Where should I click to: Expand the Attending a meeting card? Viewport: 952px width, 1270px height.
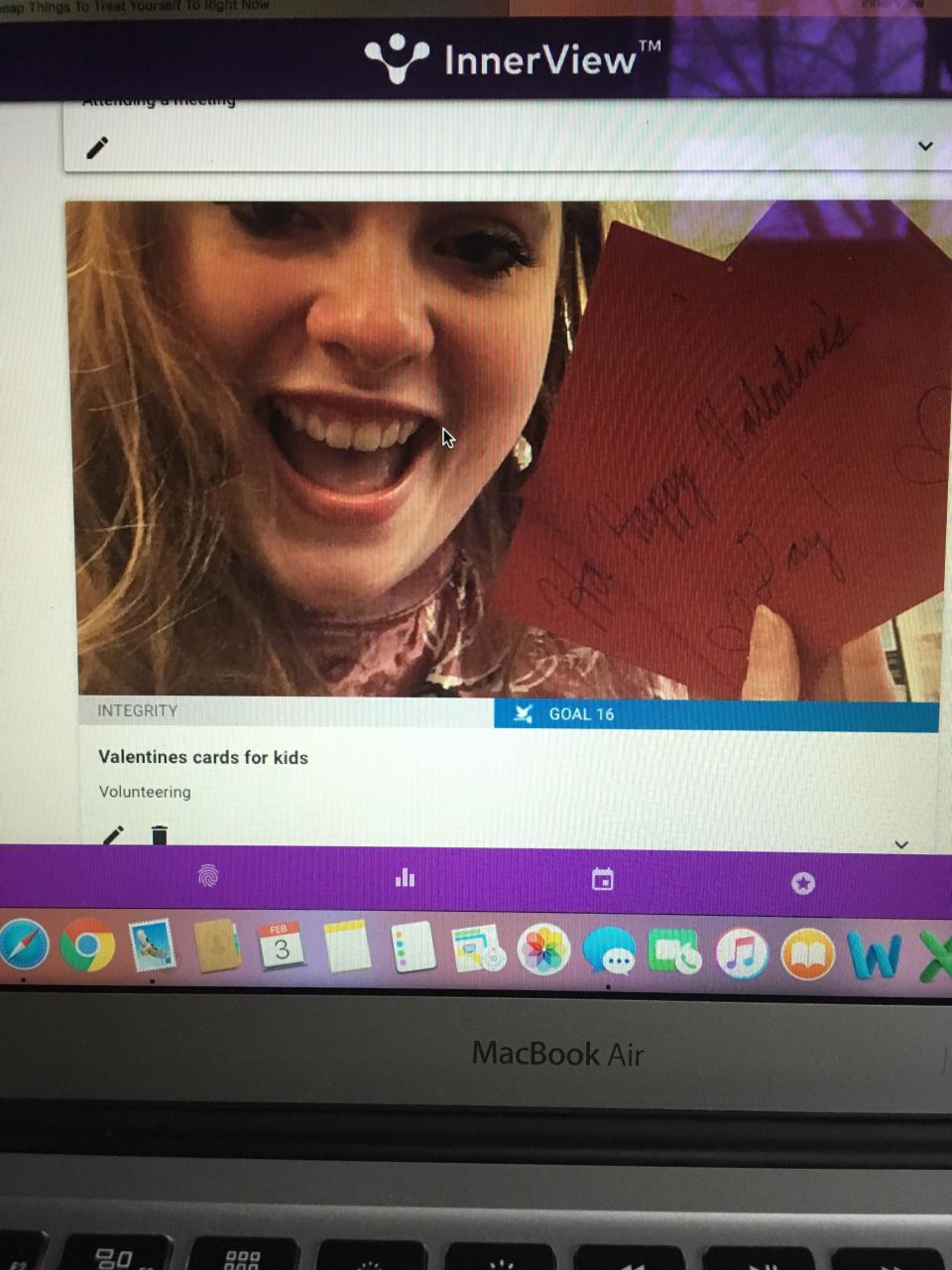924,146
